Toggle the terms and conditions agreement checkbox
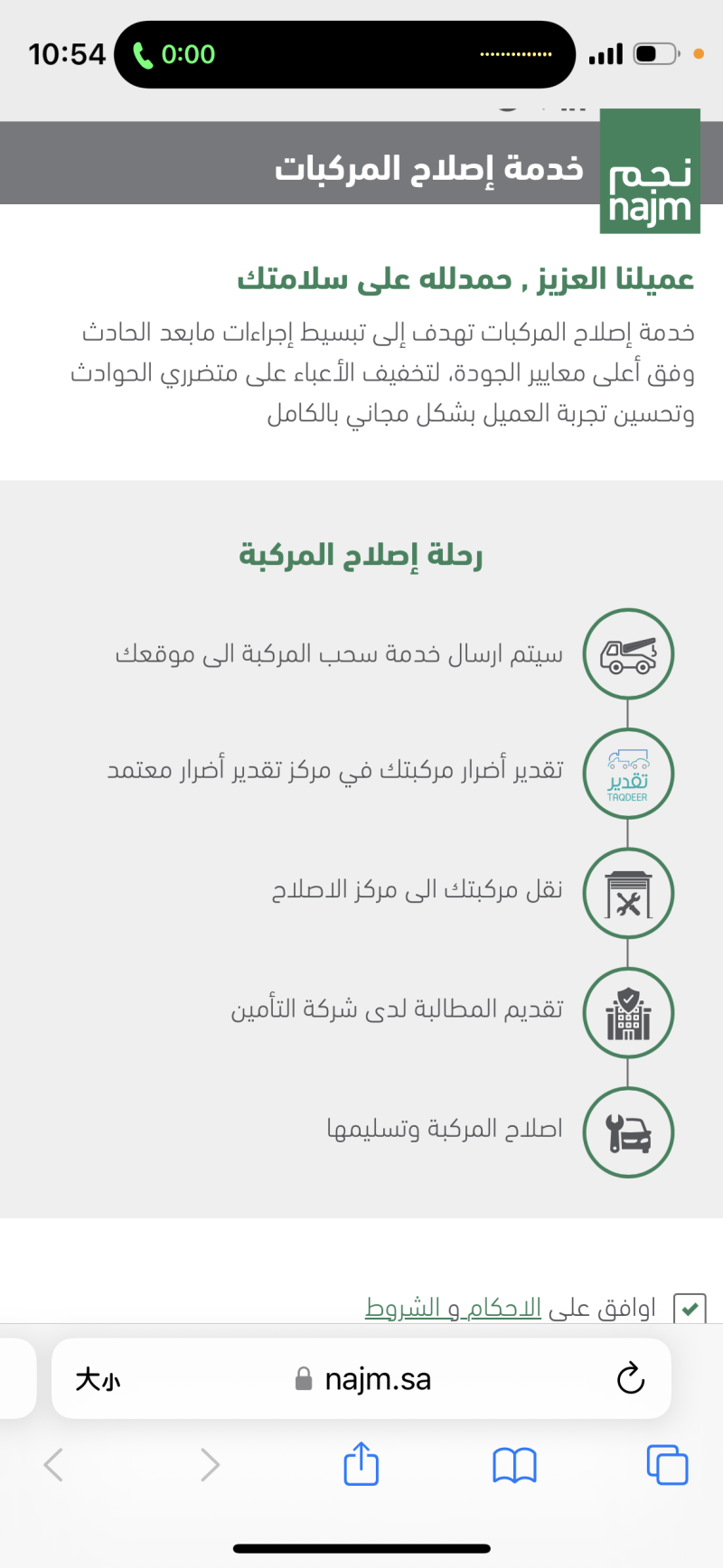723x1568 pixels. point(690,1308)
